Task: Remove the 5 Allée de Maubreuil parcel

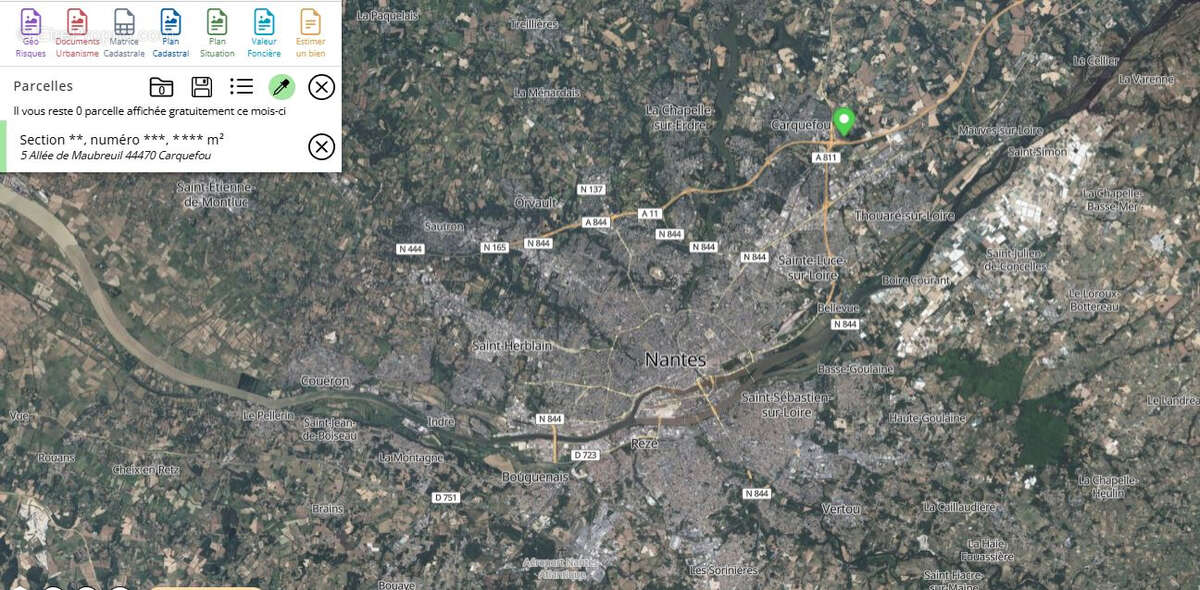Action: pos(321,147)
